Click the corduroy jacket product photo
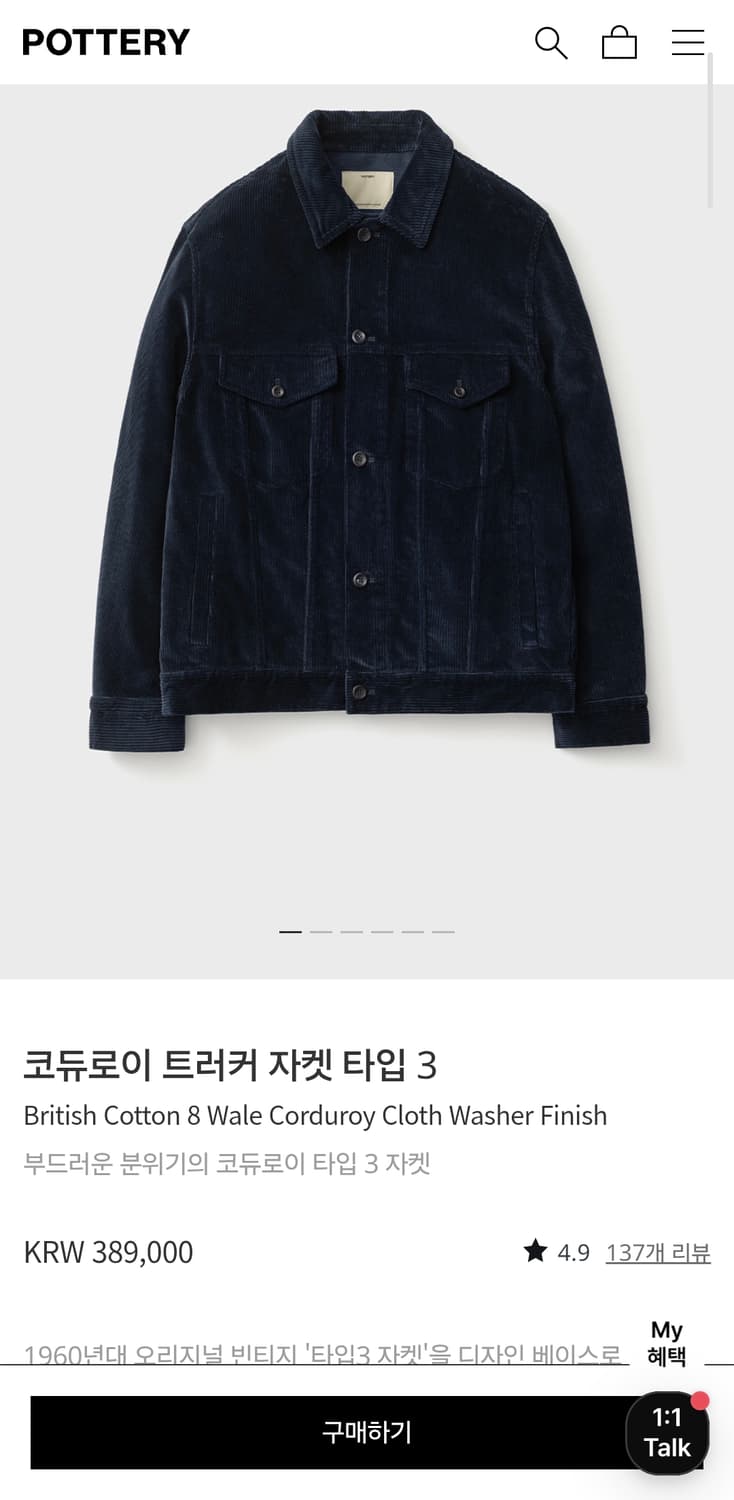Image resolution: width=734 pixels, height=1500 pixels. coord(367,450)
